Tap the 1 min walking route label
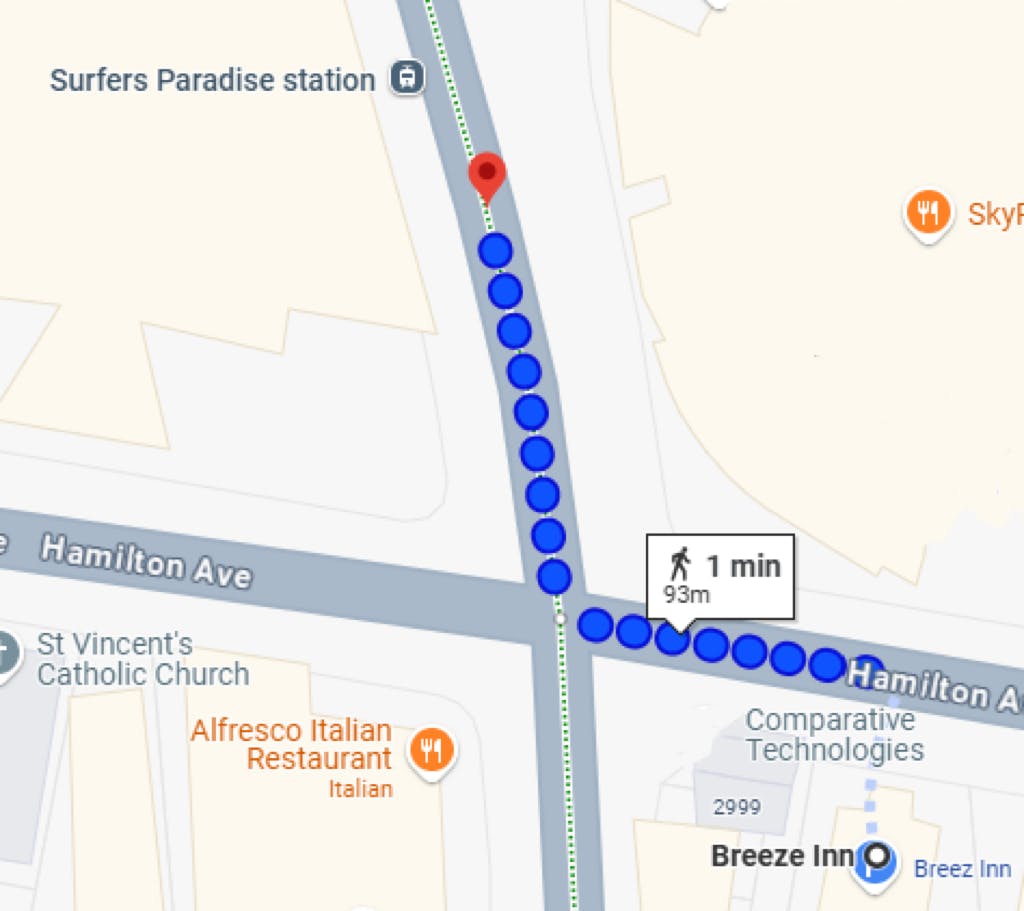Screen dimensions: 1024x911 point(720,576)
